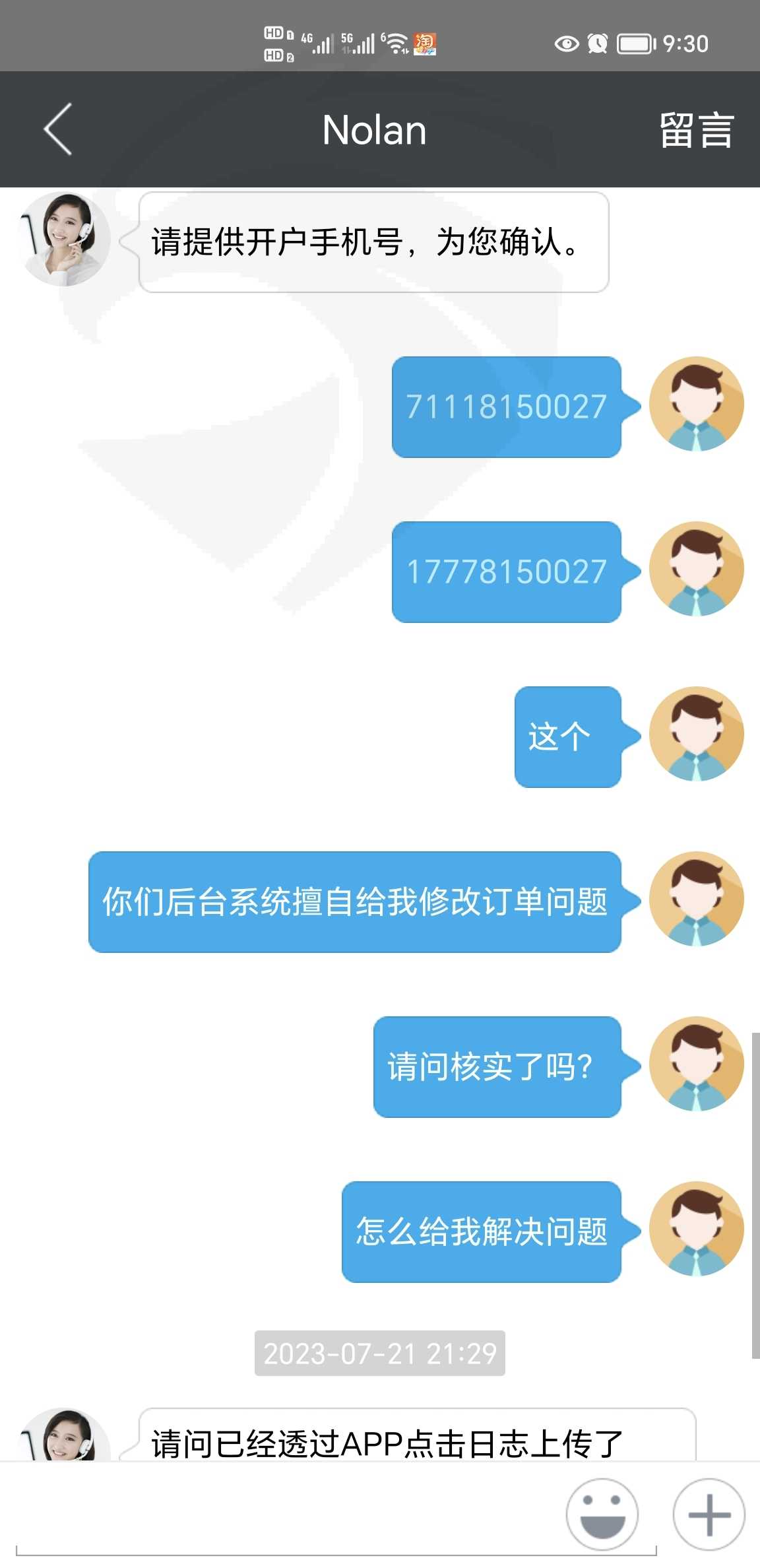Open the emoji picker smiley icon
760x1568 pixels.
click(602, 1515)
